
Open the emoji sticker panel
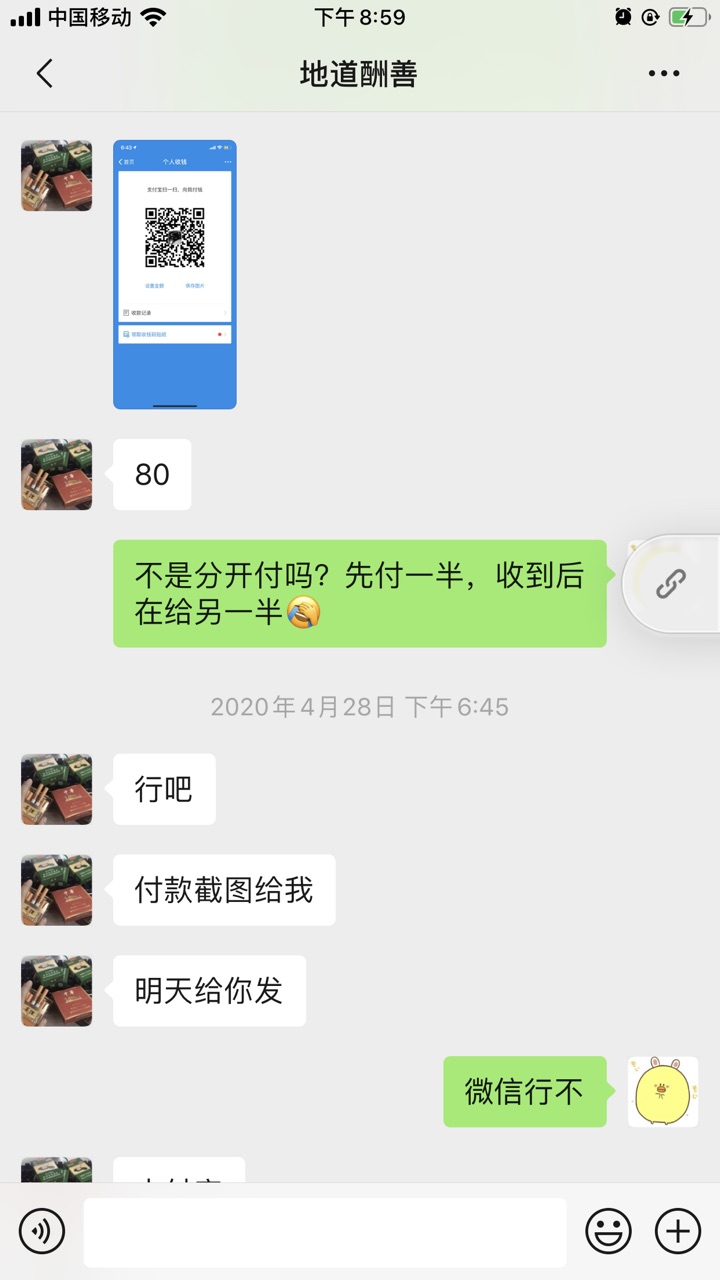pyautogui.click(x=608, y=1230)
